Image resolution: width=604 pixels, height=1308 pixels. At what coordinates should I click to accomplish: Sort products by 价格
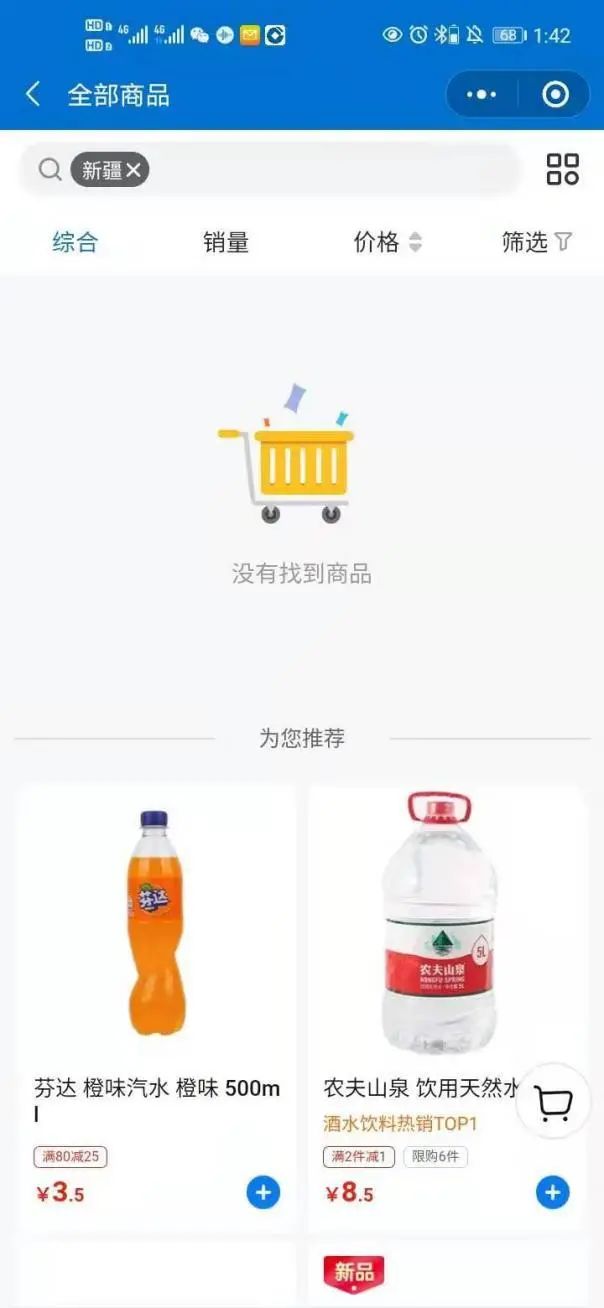(x=387, y=242)
